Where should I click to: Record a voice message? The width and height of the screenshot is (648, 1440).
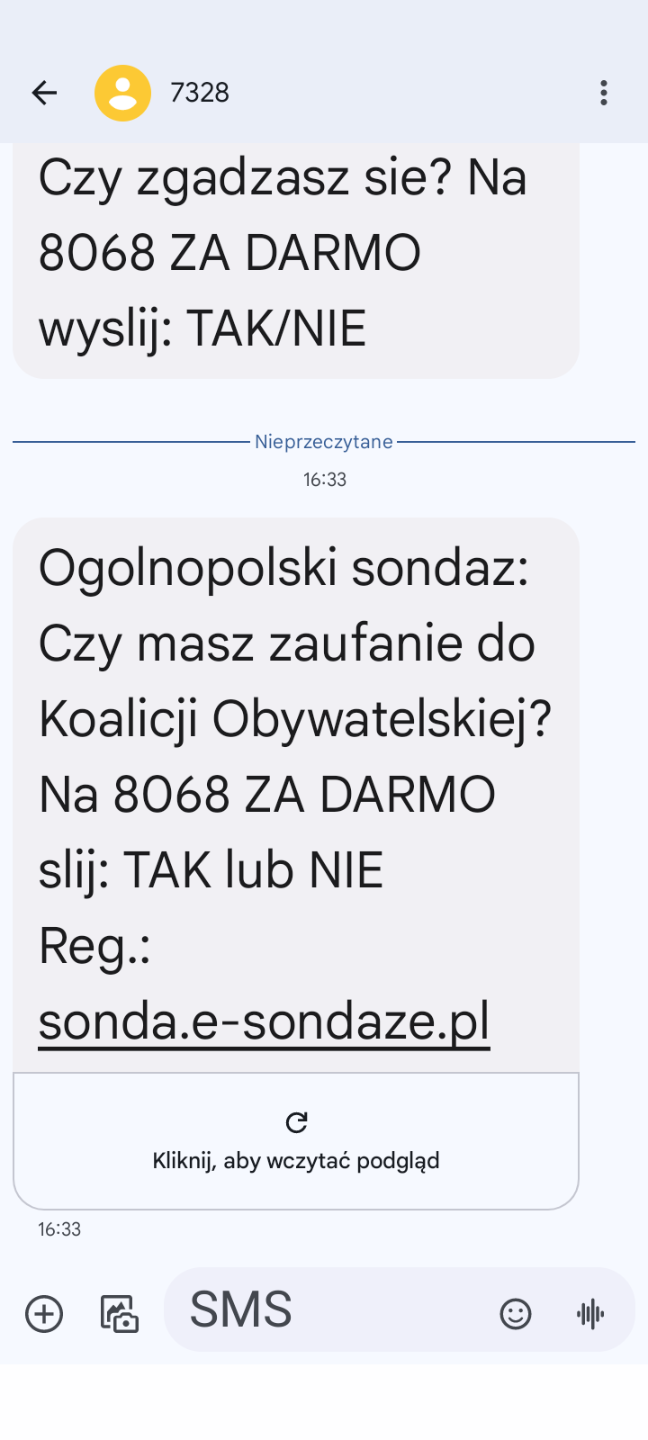coord(591,1313)
